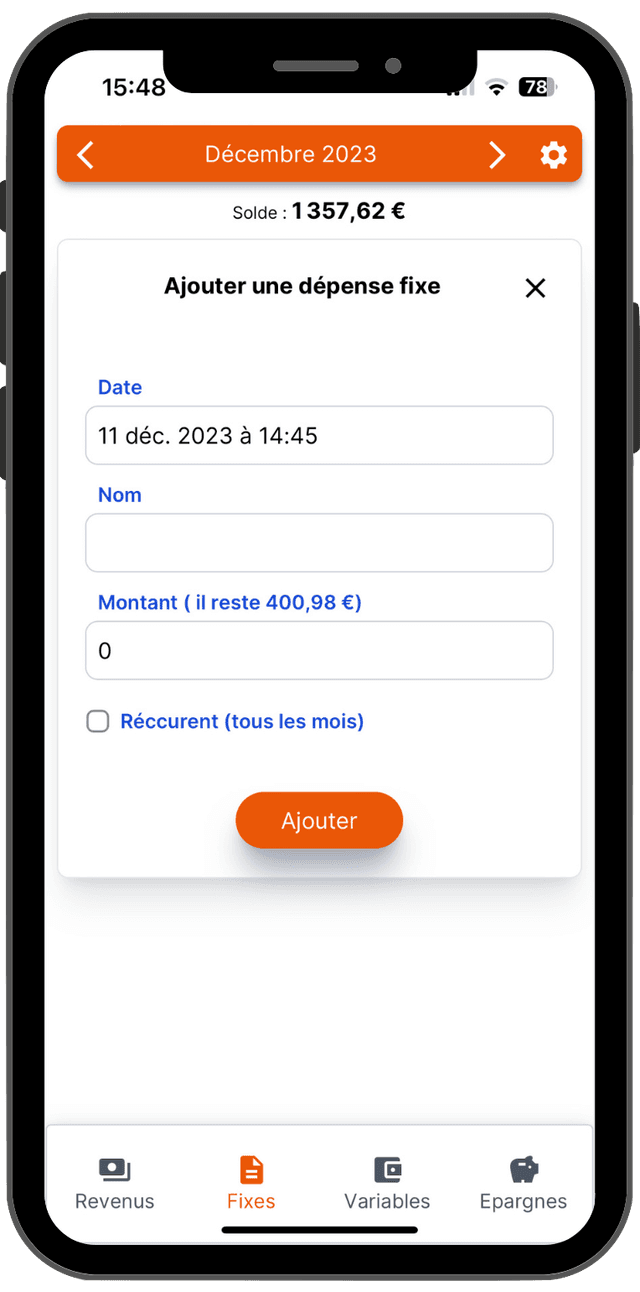Tap the Ajouter button
This screenshot has height=1292, width=640.
pos(319,820)
